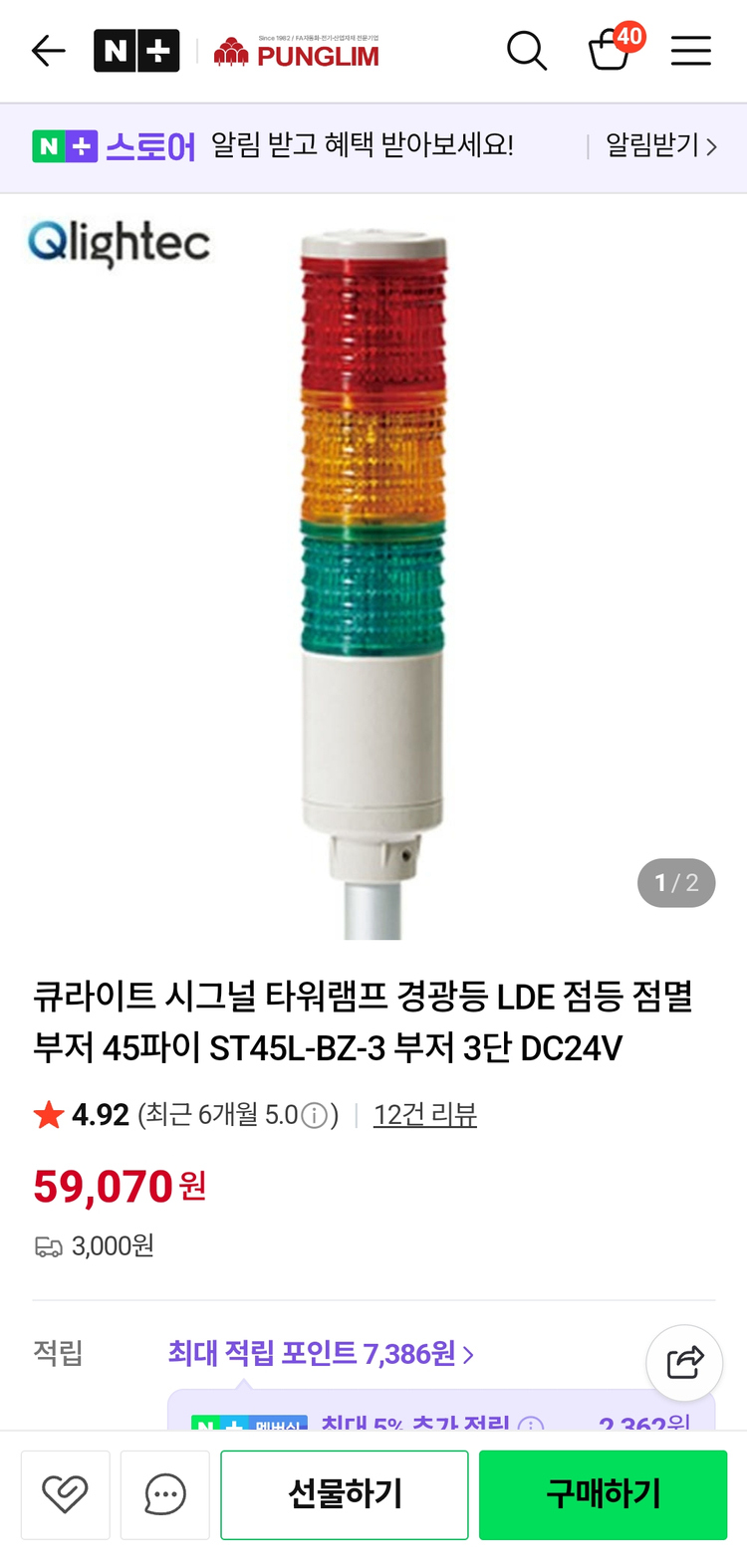Image resolution: width=747 pixels, height=1568 pixels.
Task: Open the chat inquiry icon
Action: (x=164, y=1494)
